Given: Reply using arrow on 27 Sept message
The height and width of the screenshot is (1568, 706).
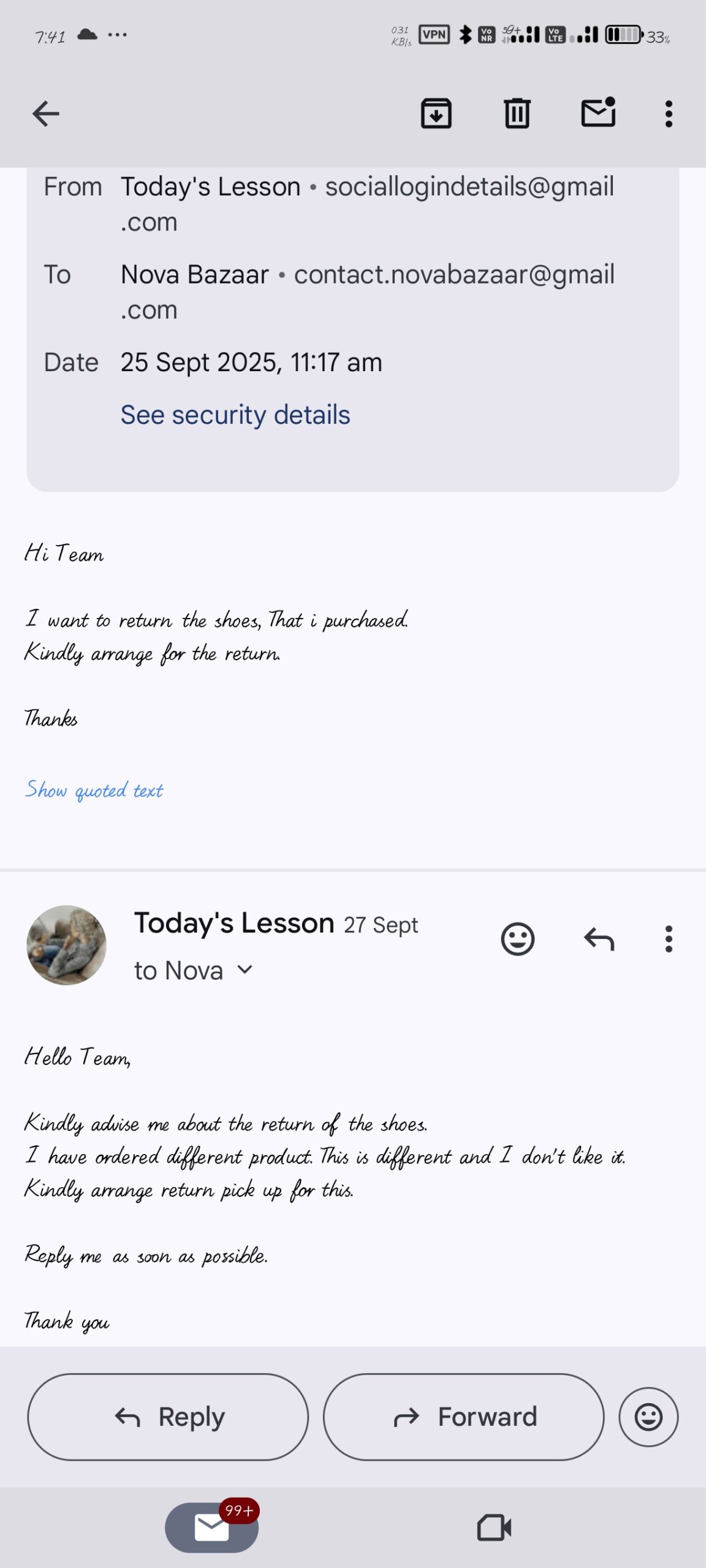Looking at the screenshot, I should pyautogui.click(x=599, y=939).
